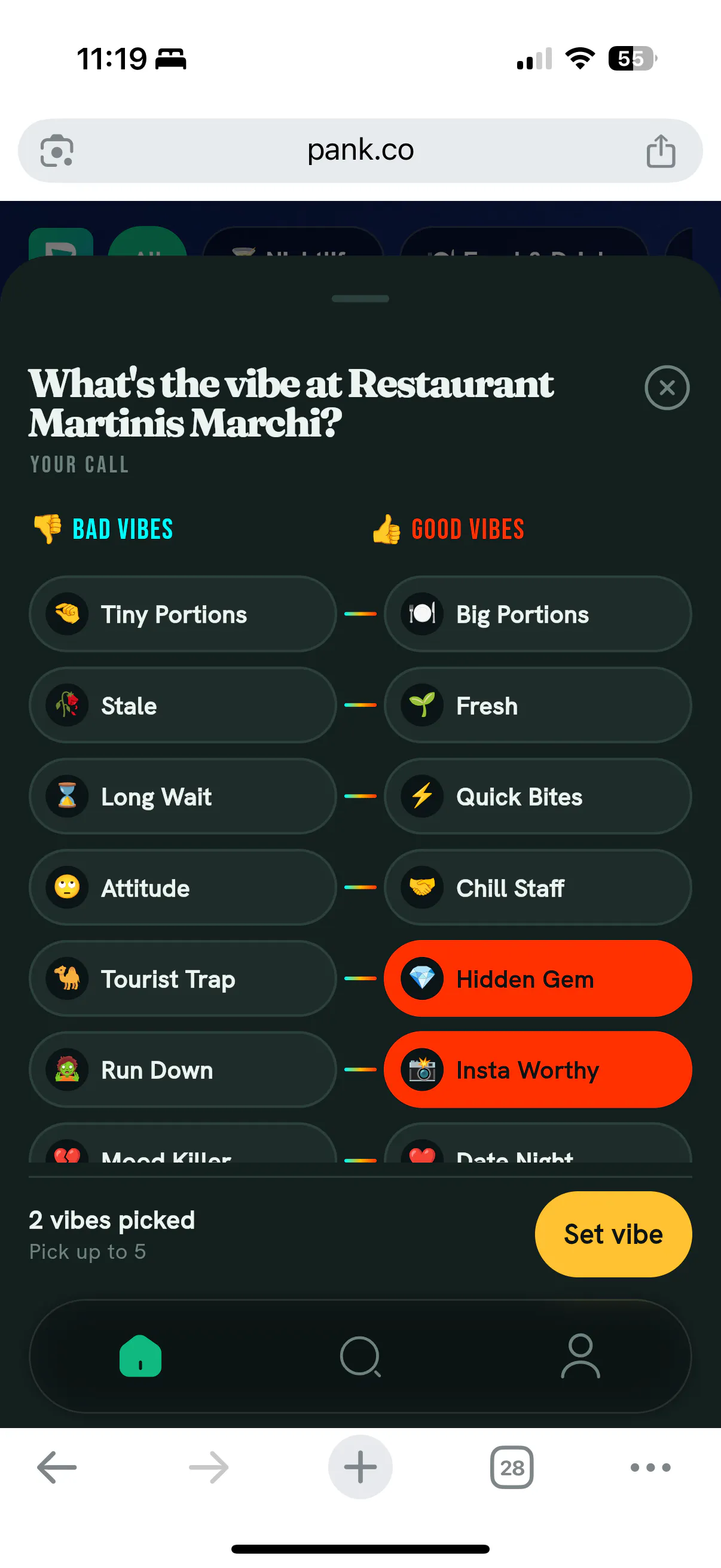Pick the Chill Staff vibe
This screenshot has height=1568, width=721.
(x=538, y=887)
